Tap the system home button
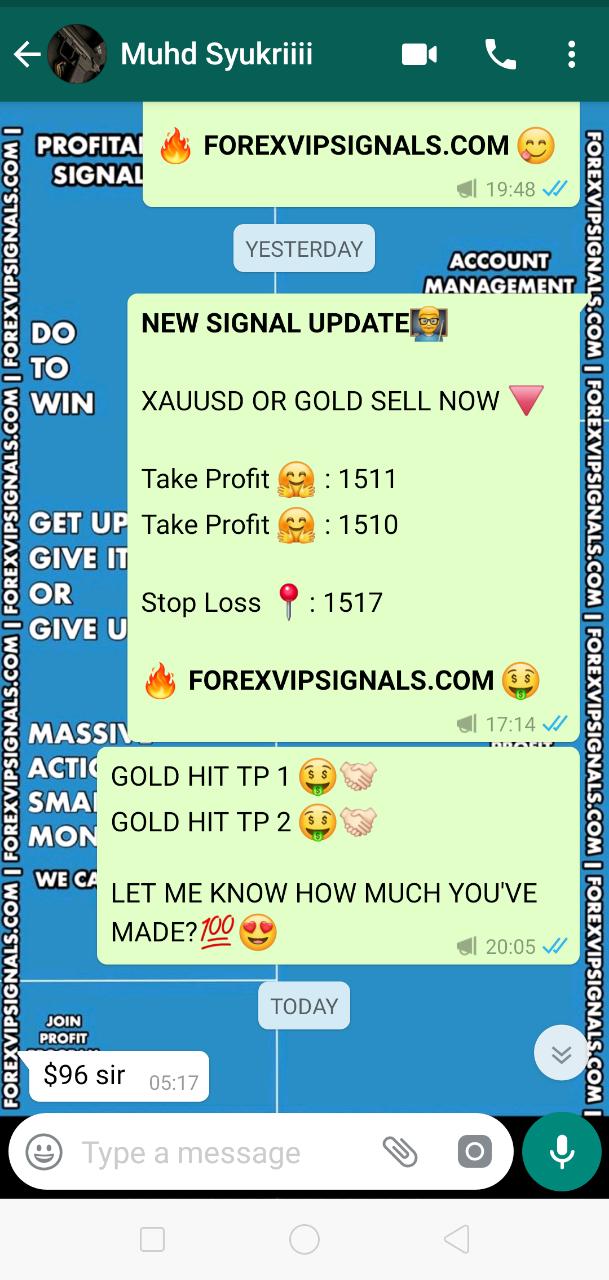Image resolution: width=609 pixels, height=1280 pixels. (304, 1240)
